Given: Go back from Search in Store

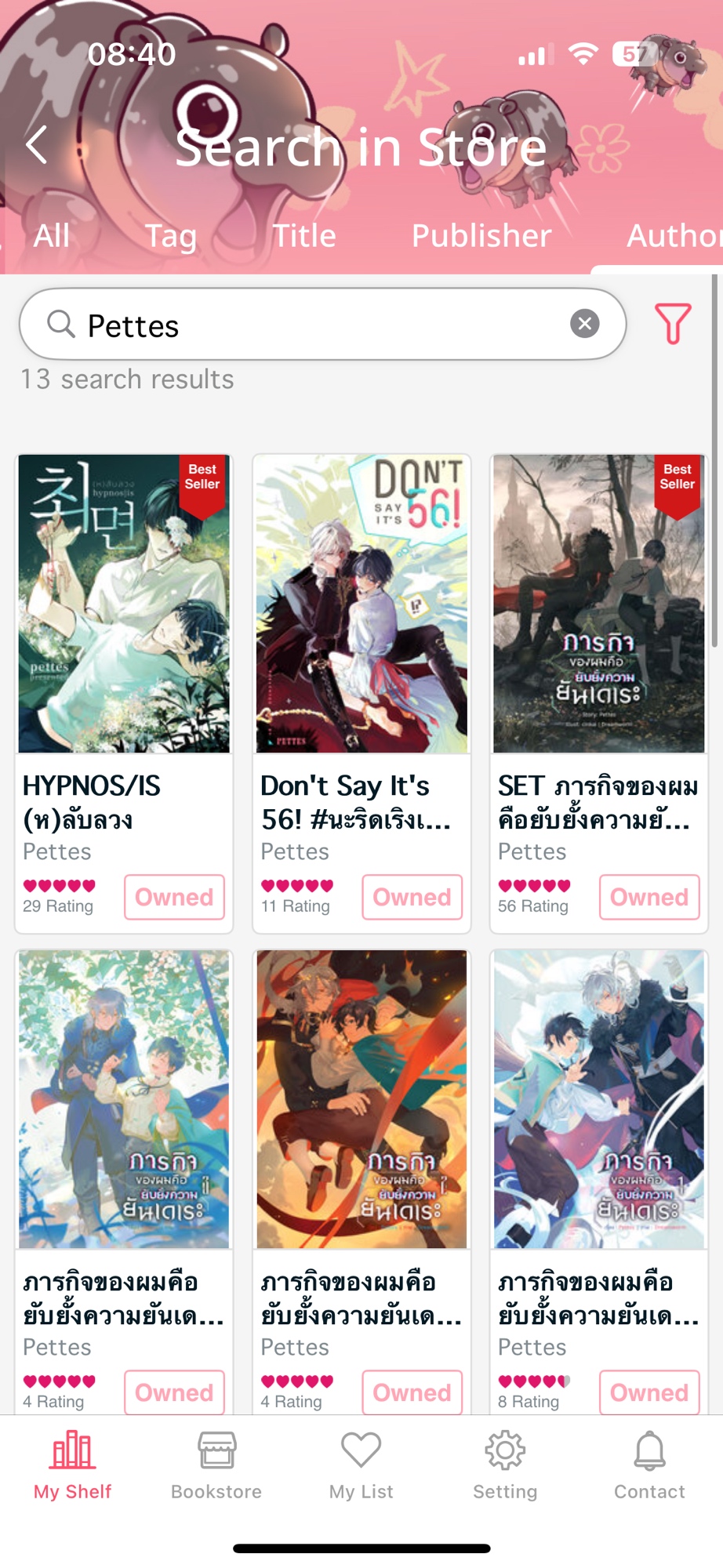Looking at the screenshot, I should pos(37,145).
